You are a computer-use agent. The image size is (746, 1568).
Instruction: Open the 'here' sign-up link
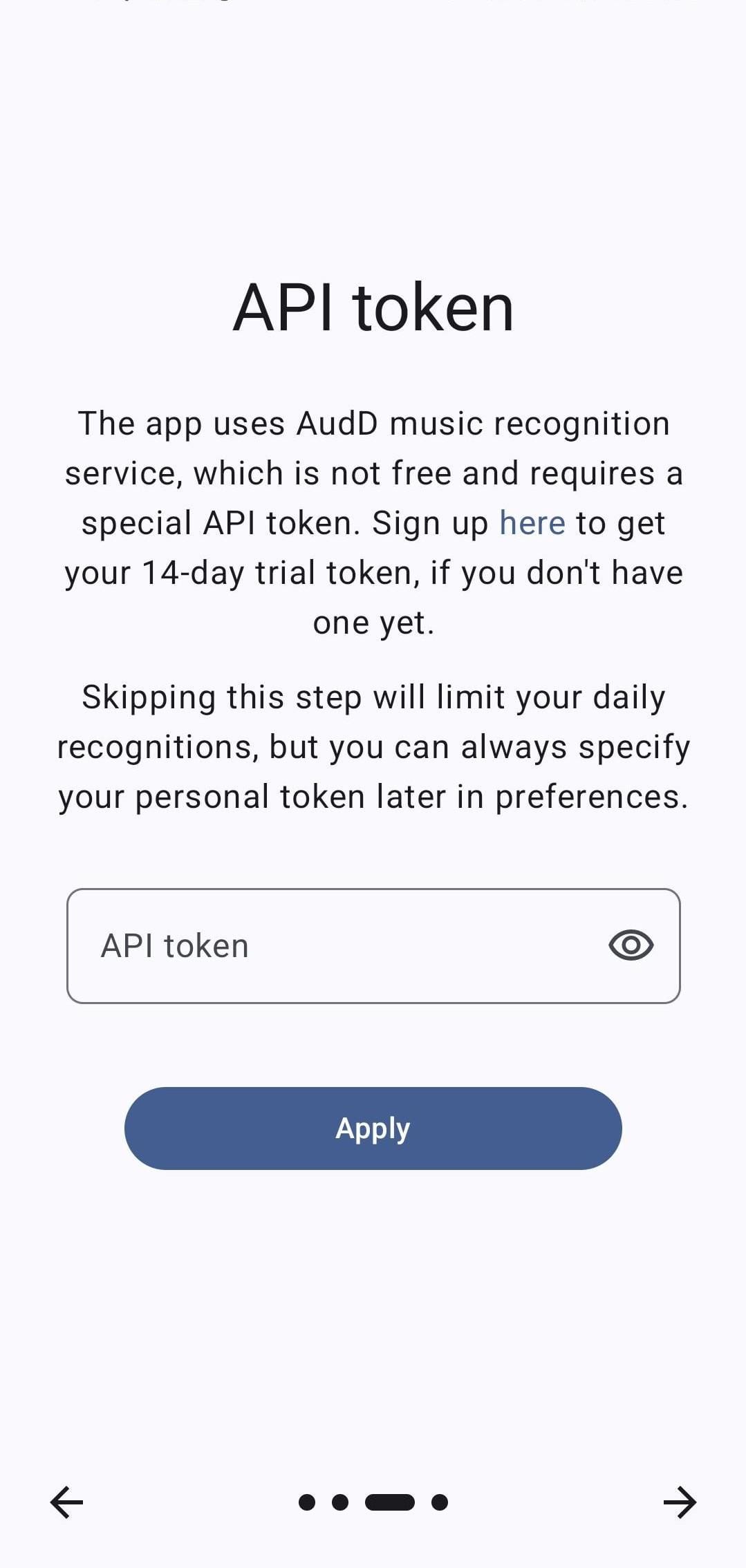pos(532,523)
